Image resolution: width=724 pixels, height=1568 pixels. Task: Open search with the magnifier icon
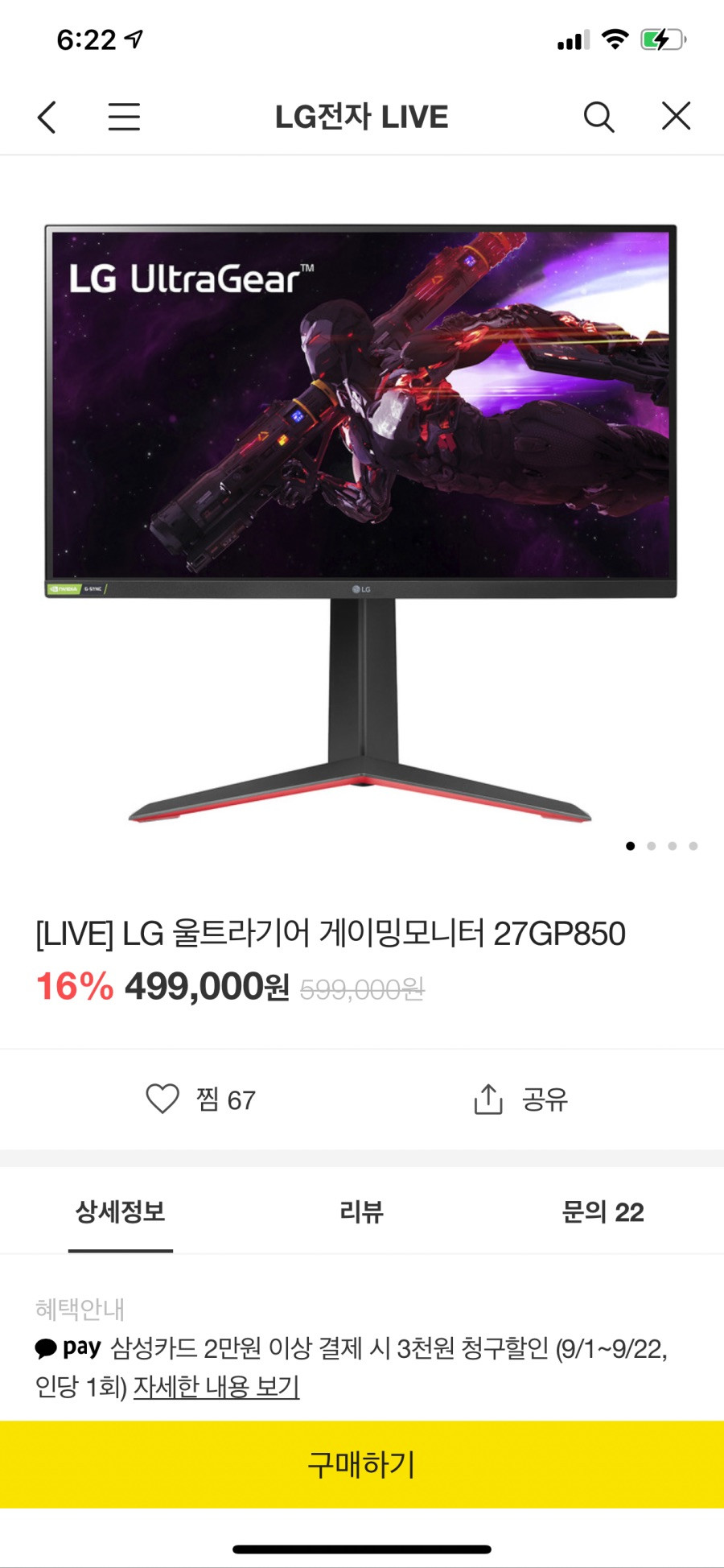click(599, 117)
